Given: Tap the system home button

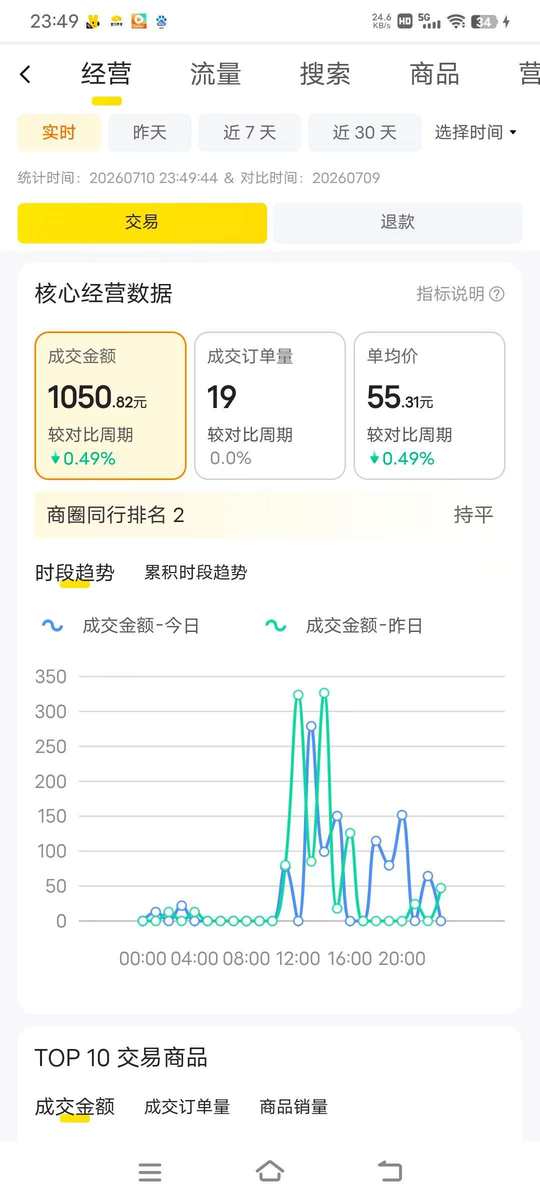Looking at the screenshot, I should click(x=270, y=1171).
